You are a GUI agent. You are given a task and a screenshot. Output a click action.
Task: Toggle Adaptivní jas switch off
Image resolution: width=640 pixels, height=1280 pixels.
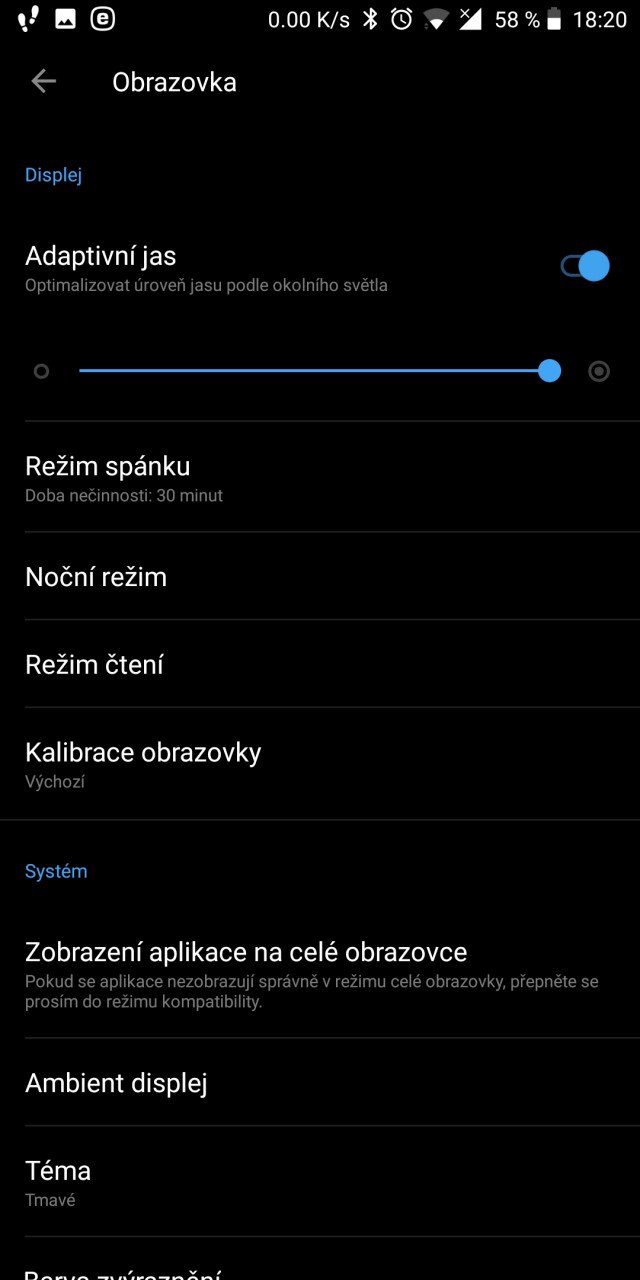(x=585, y=266)
